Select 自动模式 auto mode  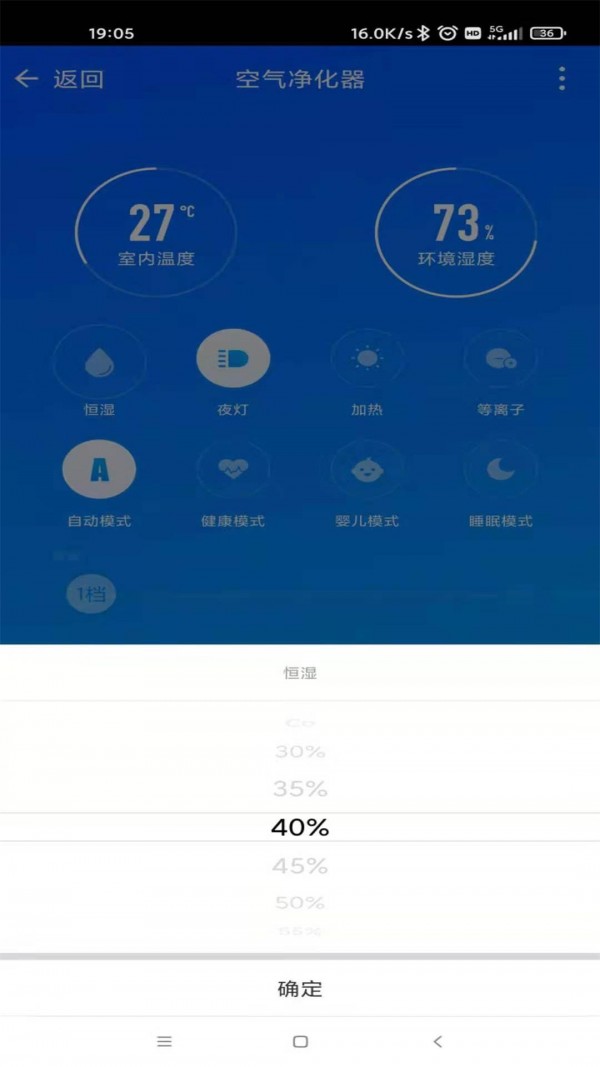[x=99, y=469]
